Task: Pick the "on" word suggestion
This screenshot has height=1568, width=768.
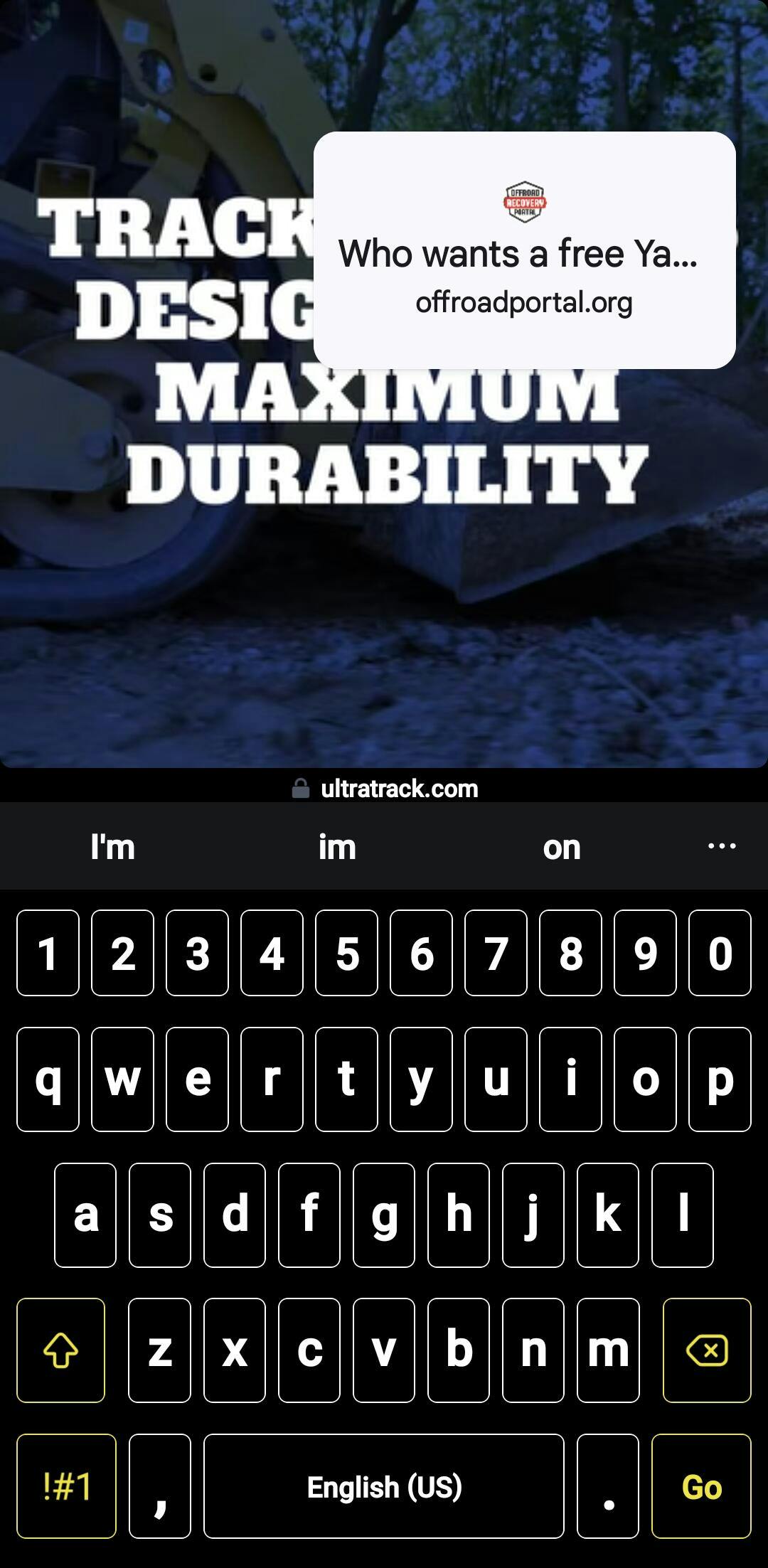Action: pyautogui.click(x=562, y=847)
